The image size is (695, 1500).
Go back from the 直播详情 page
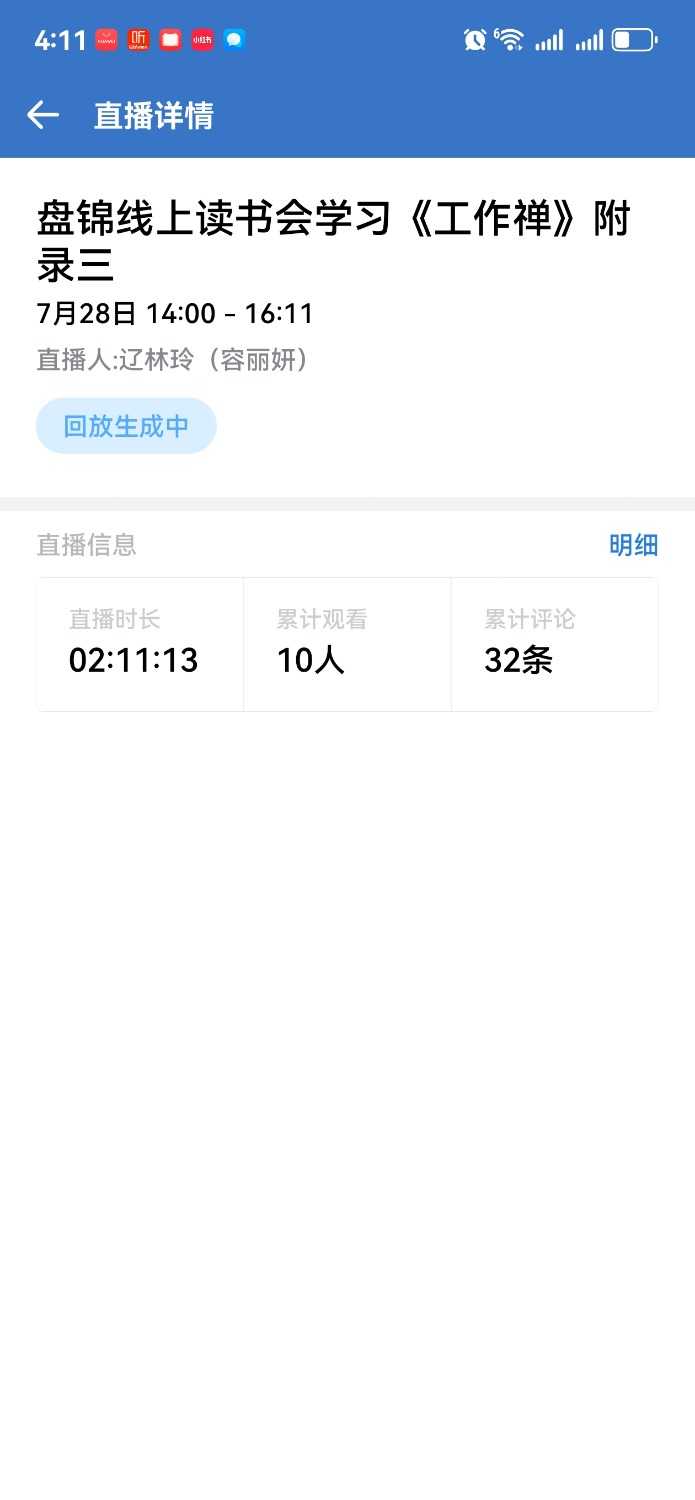pyautogui.click(x=43, y=116)
